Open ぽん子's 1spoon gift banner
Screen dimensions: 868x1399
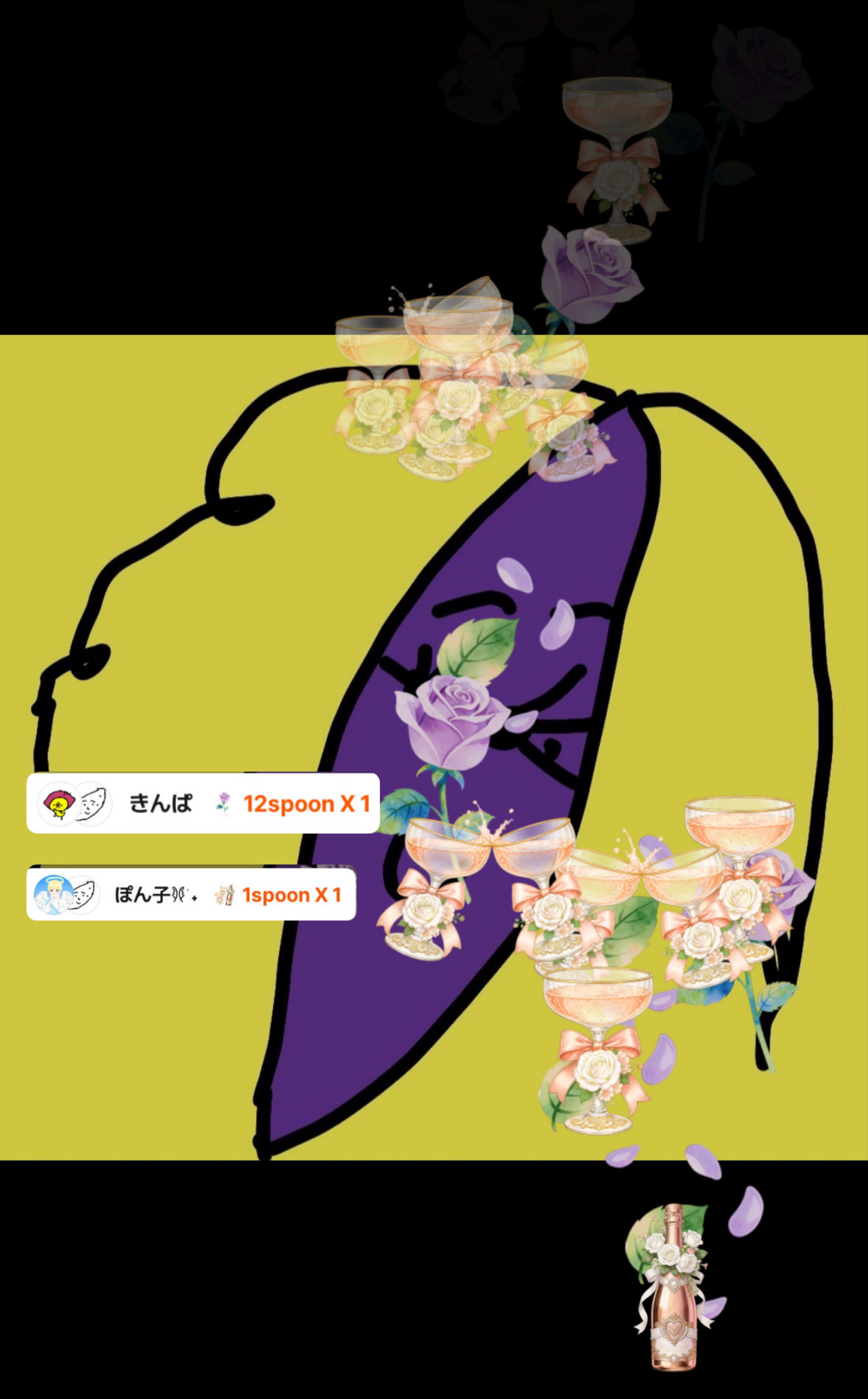191,894
